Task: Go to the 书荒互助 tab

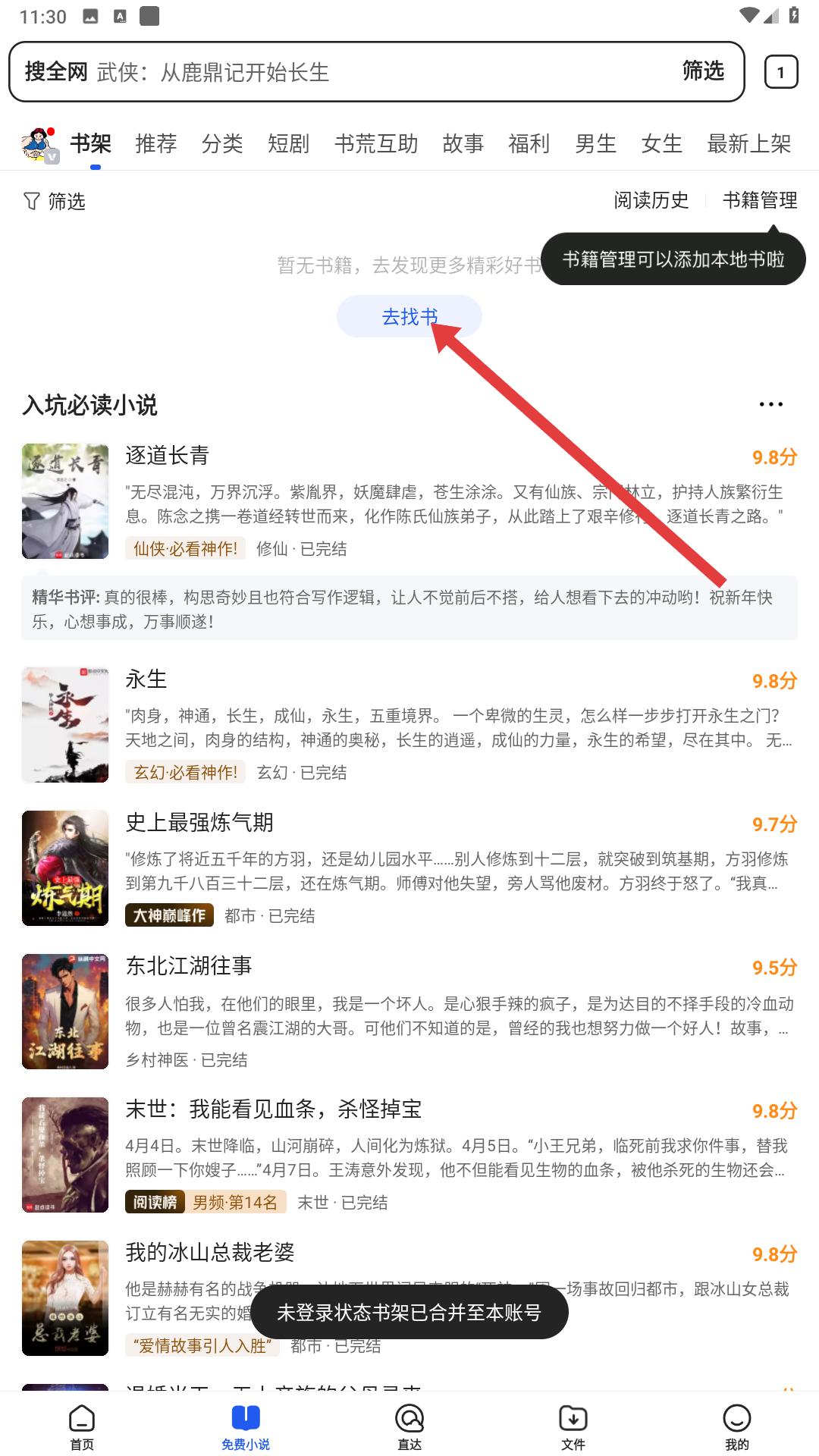Action: (x=376, y=143)
